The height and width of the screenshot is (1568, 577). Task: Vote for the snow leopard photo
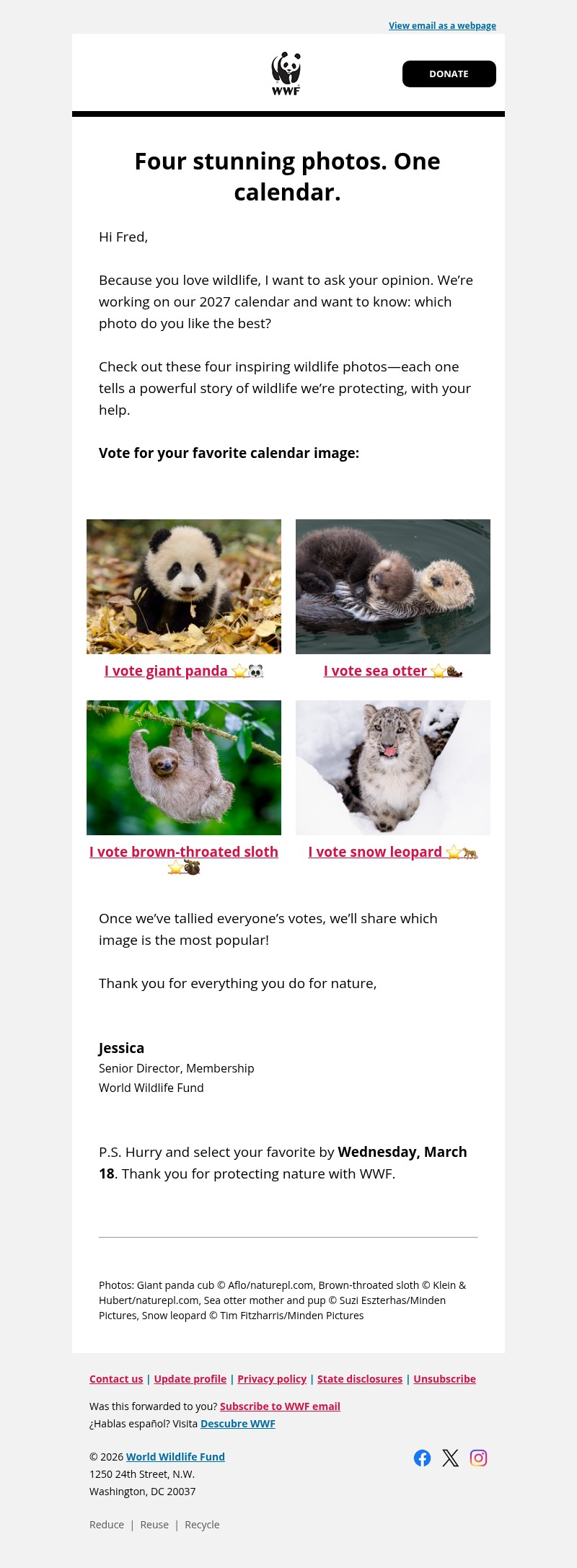coord(392,852)
